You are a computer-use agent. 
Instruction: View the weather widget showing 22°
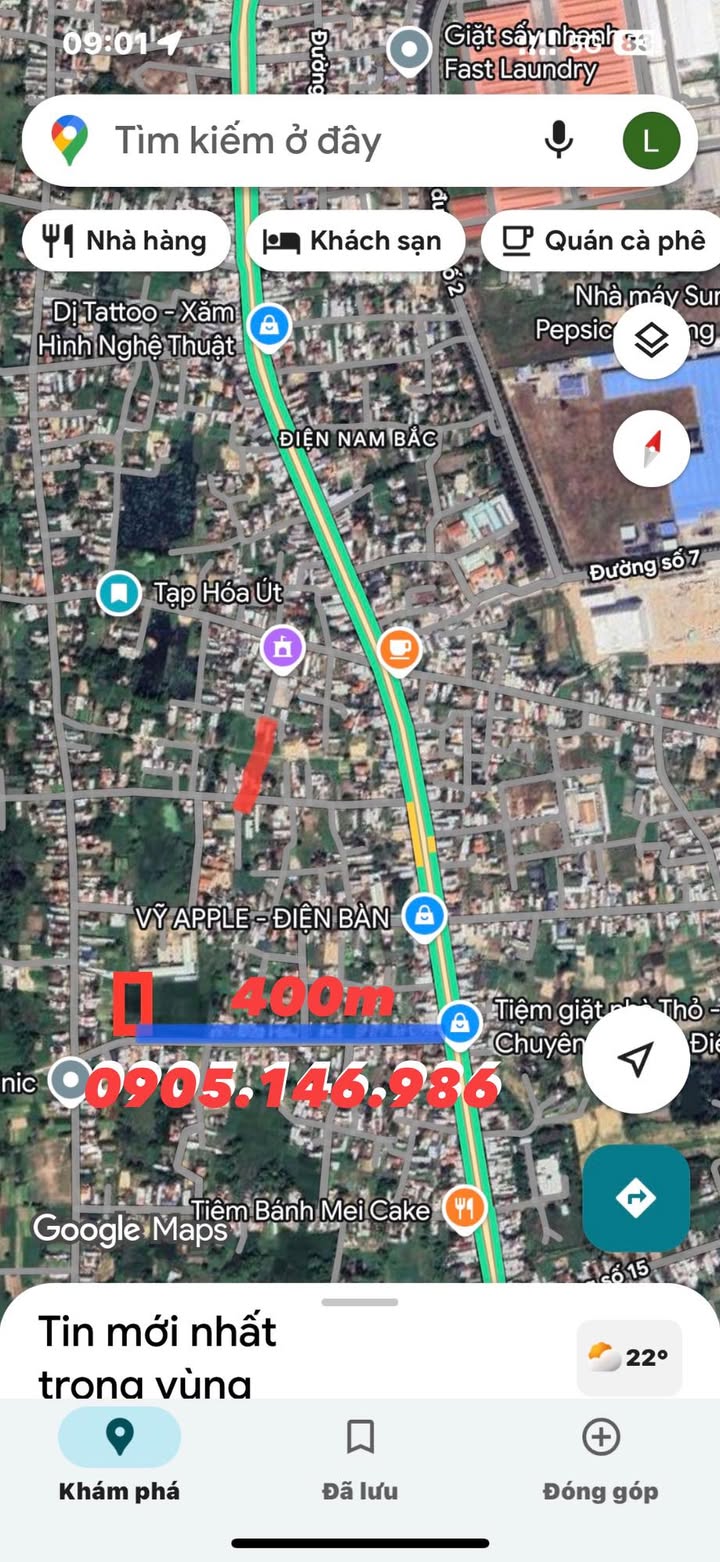(629, 1357)
